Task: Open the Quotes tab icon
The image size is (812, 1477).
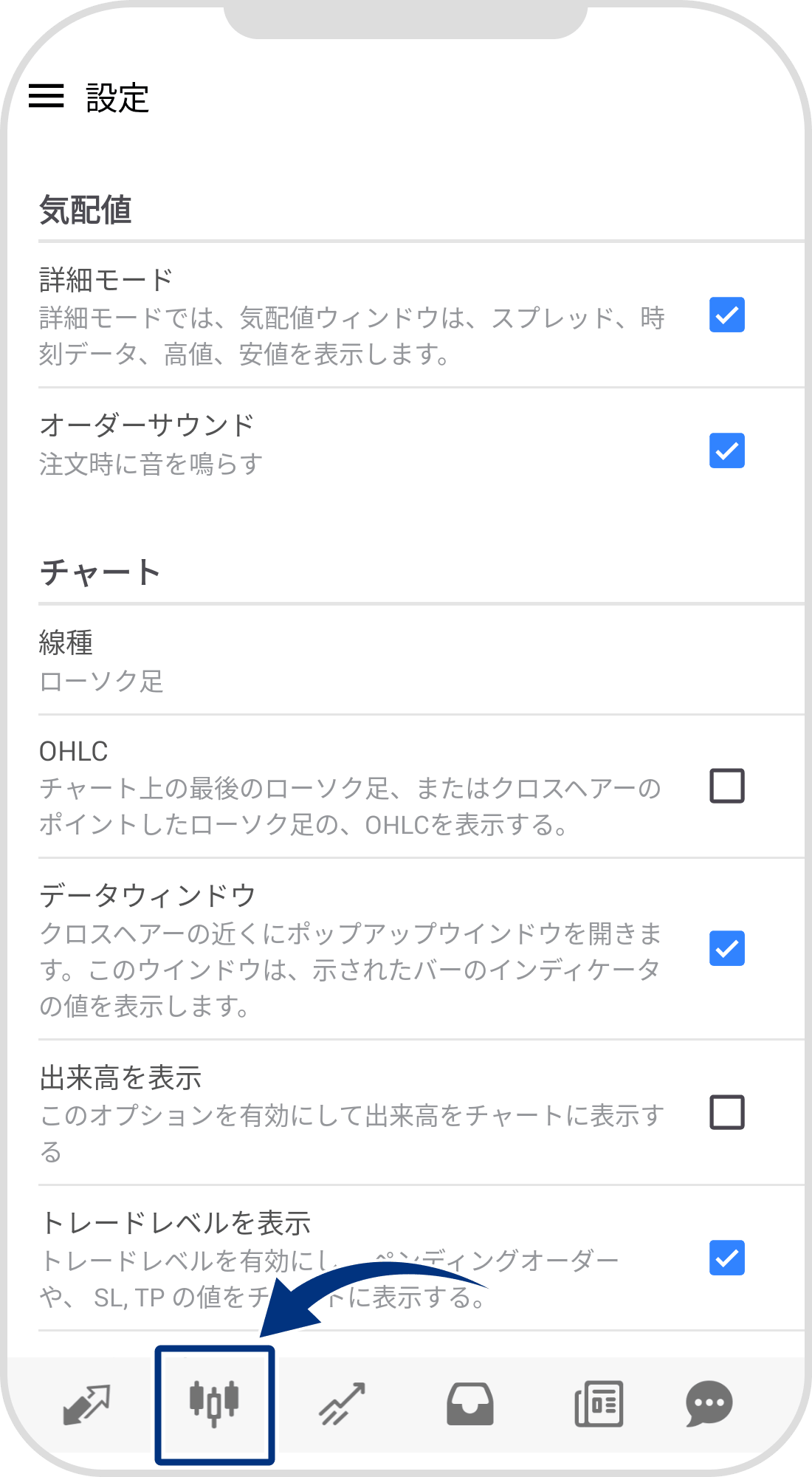Action: (86, 1405)
